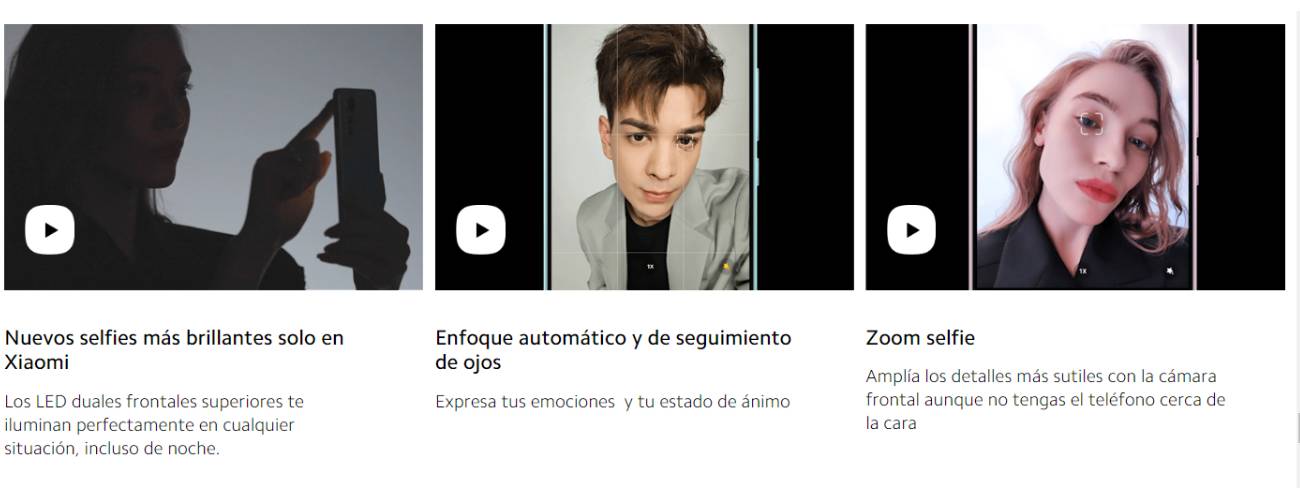The image size is (1300, 500).
Task: Play the 'Enfoque automático' eye tracking video
Action: pos(481,230)
